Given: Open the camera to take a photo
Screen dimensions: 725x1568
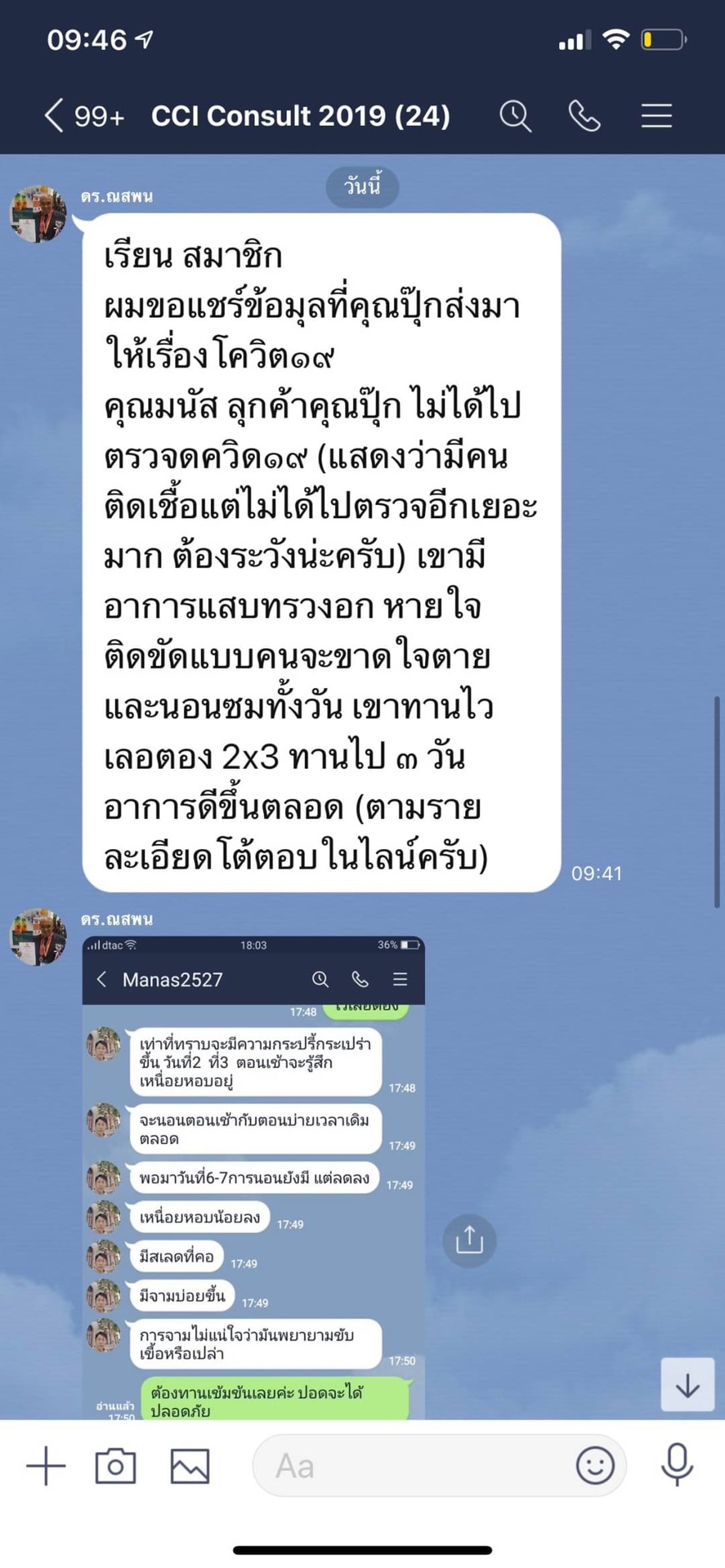Looking at the screenshot, I should pyautogui.click(x=116, y=1466).
